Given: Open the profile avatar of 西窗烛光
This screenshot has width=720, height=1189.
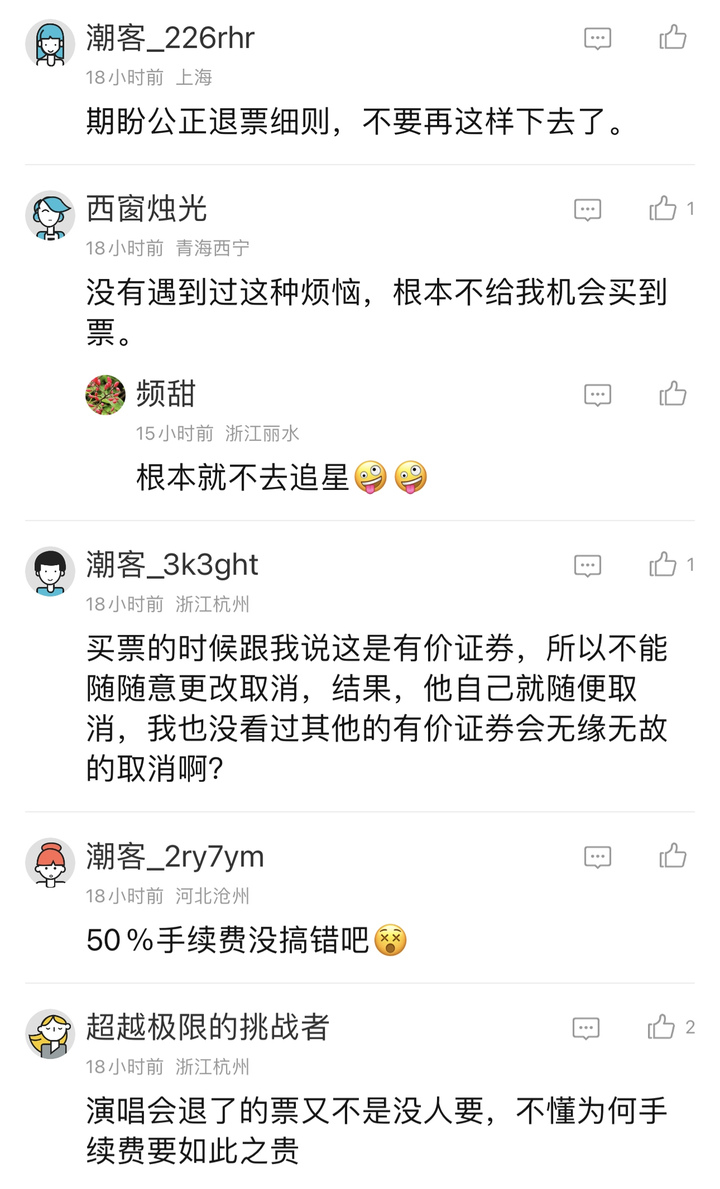Looking at the screenshot, I should click(50, 215).
